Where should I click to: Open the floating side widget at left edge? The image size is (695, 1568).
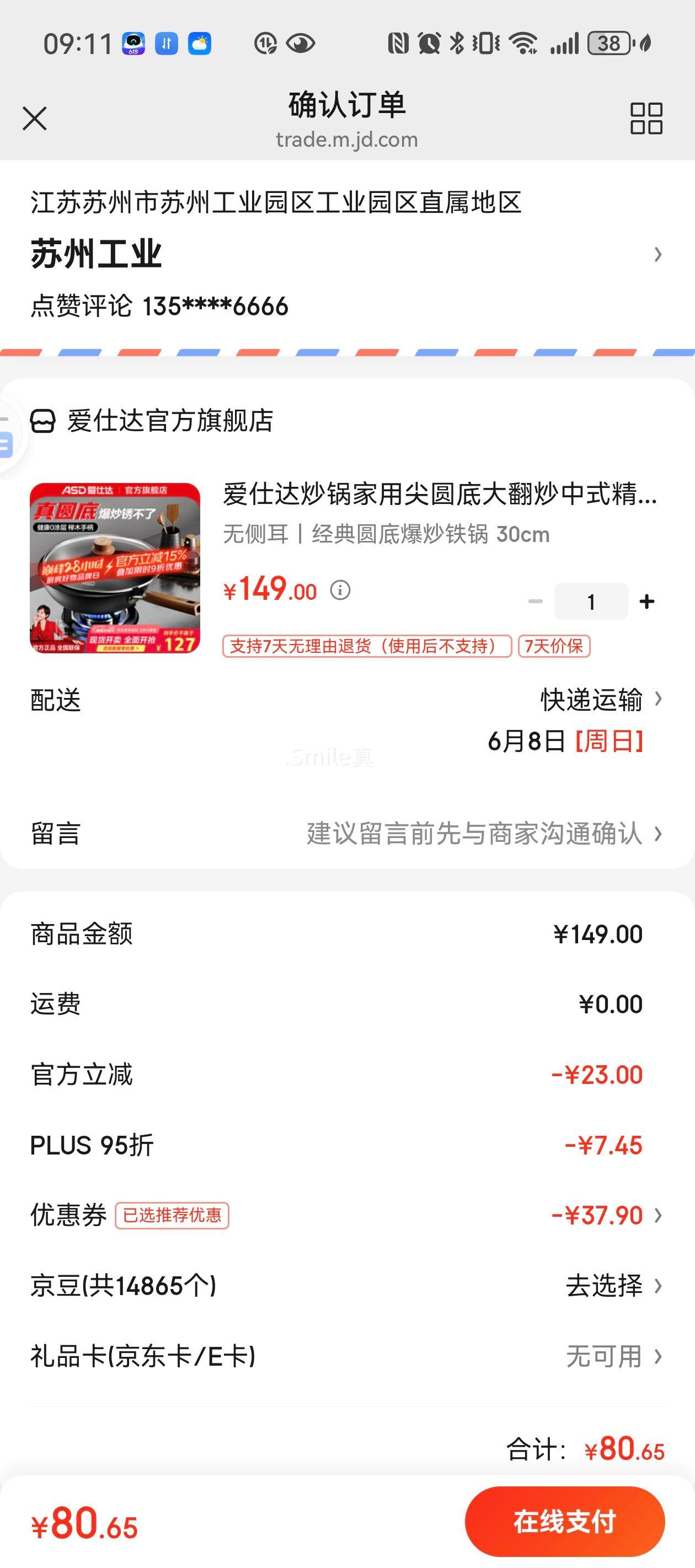tap(8, 434)
